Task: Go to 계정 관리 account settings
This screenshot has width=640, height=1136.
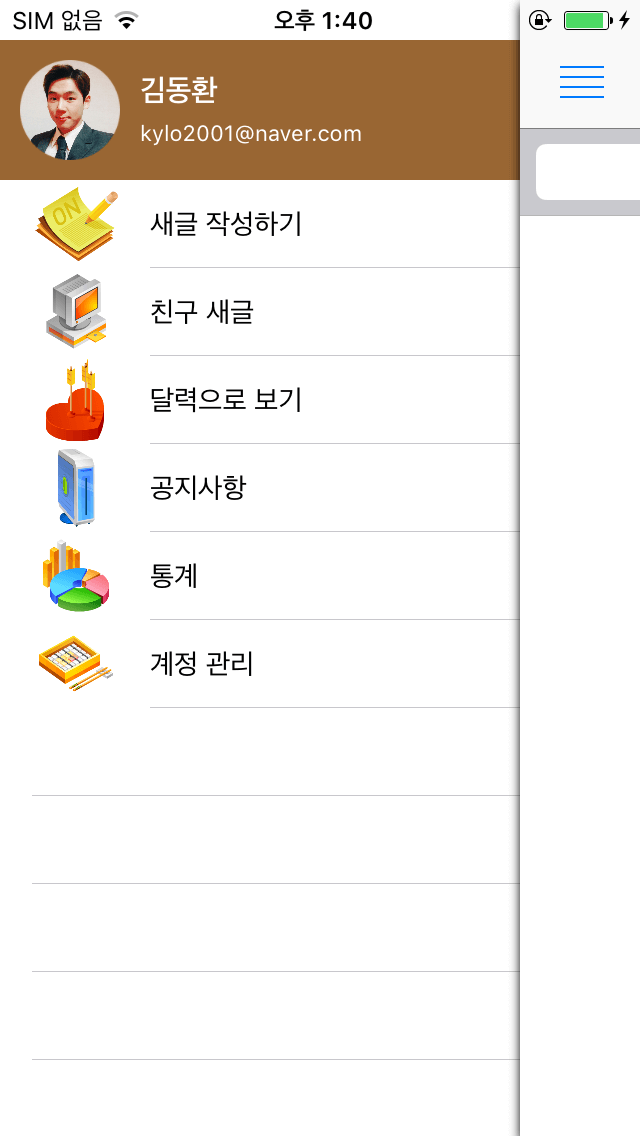Action: coord(259,664)
